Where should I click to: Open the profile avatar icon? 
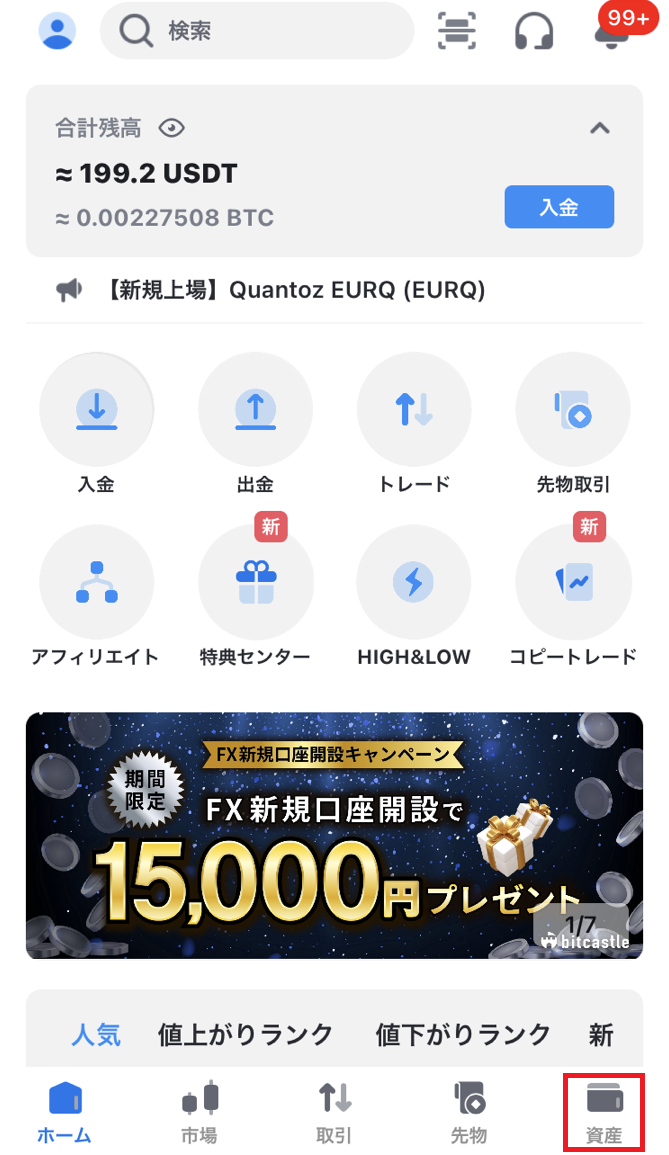[57, 31]
